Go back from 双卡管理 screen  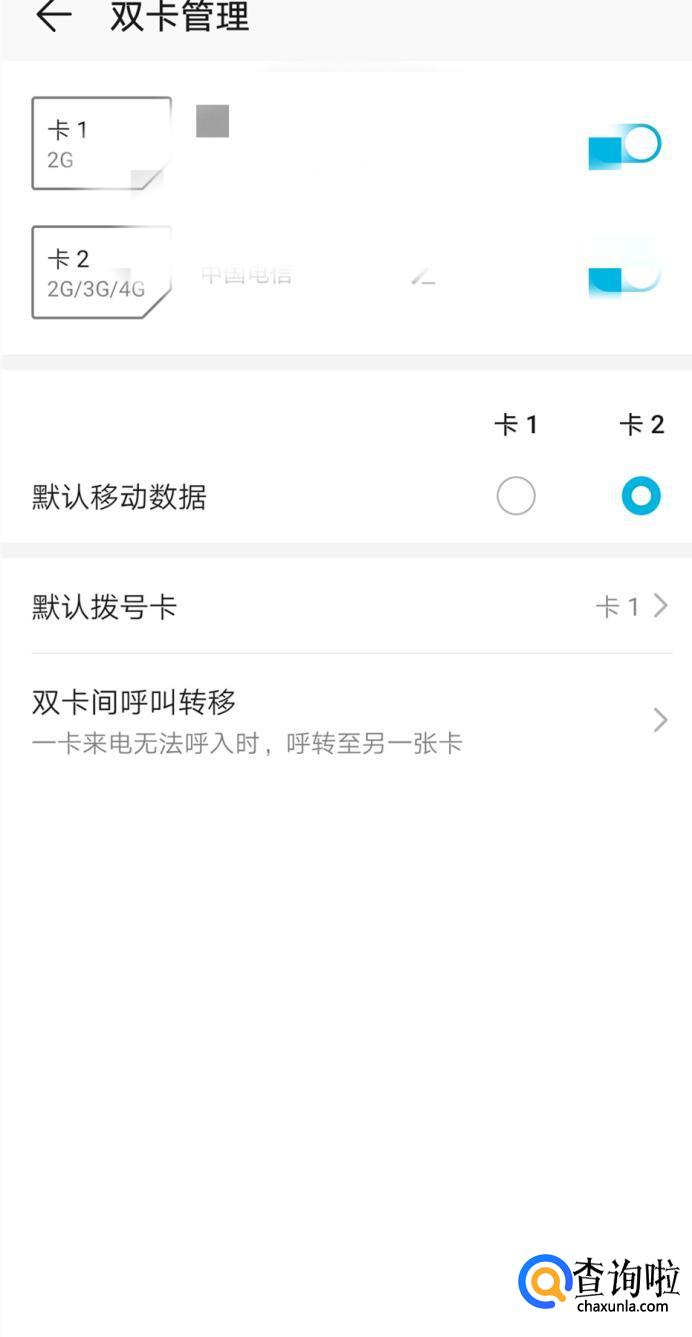[x=54, y=16]
